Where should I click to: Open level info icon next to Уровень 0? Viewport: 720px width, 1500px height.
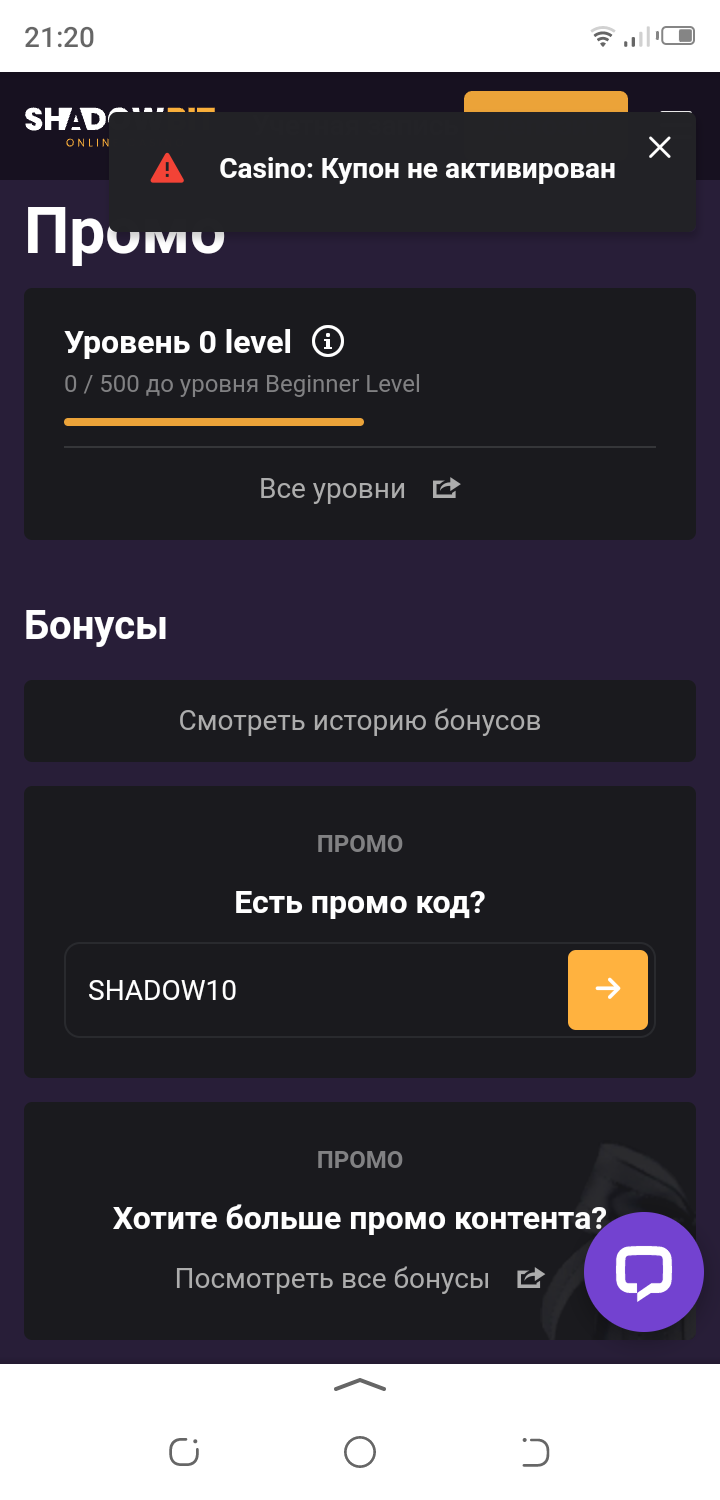tap(328, 342)
